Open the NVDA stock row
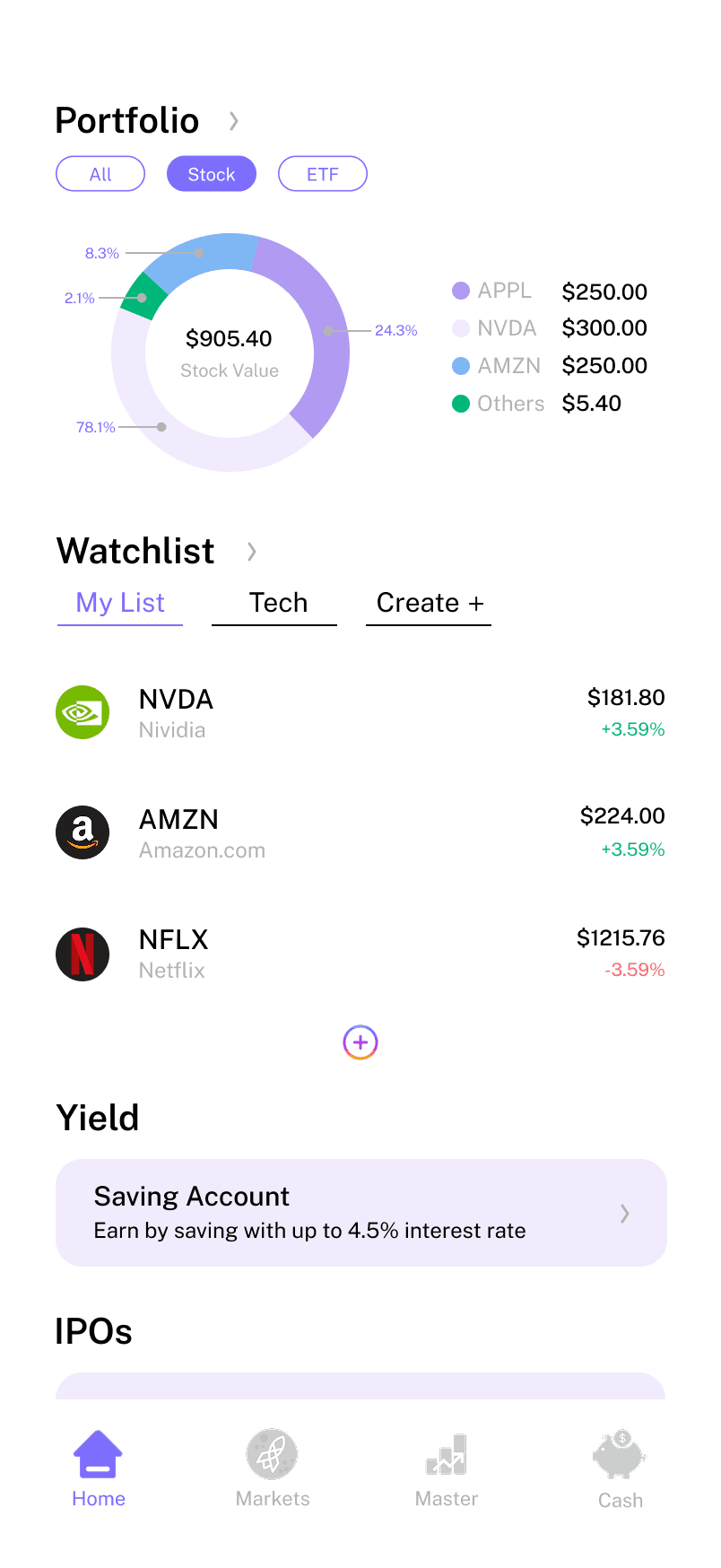 [x=359, y=713]
